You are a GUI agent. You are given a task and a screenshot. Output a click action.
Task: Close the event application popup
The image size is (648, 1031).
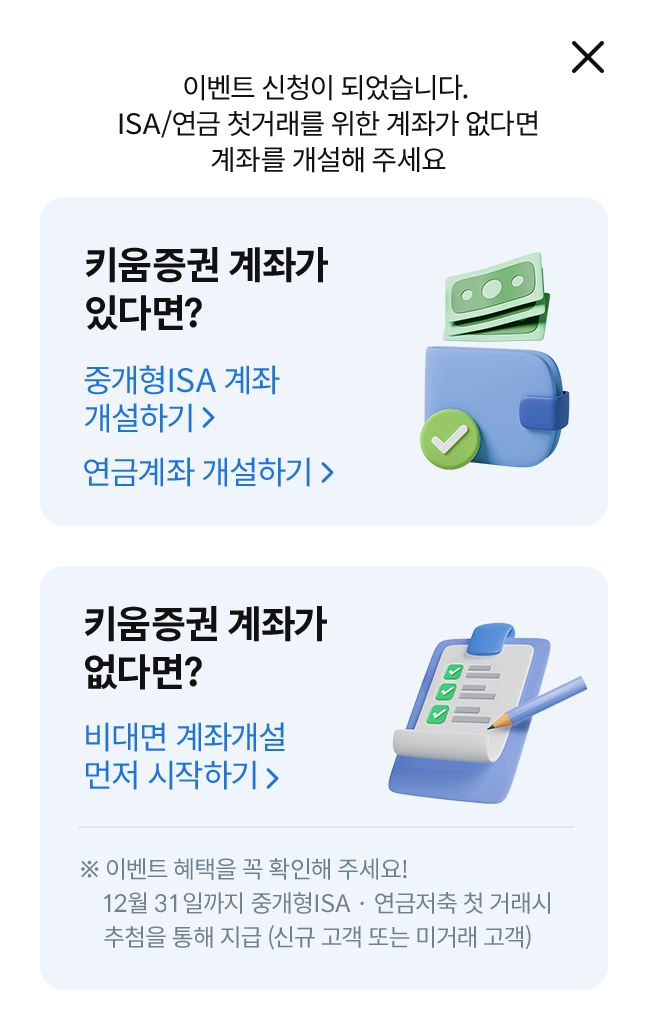(x=588, y=57)
